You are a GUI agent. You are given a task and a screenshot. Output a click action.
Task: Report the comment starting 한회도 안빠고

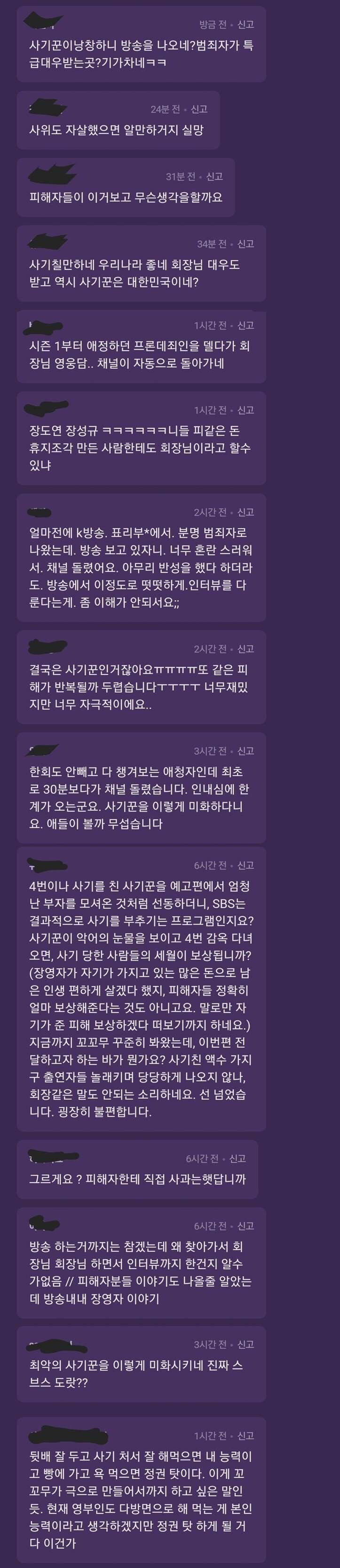point(245,751)
